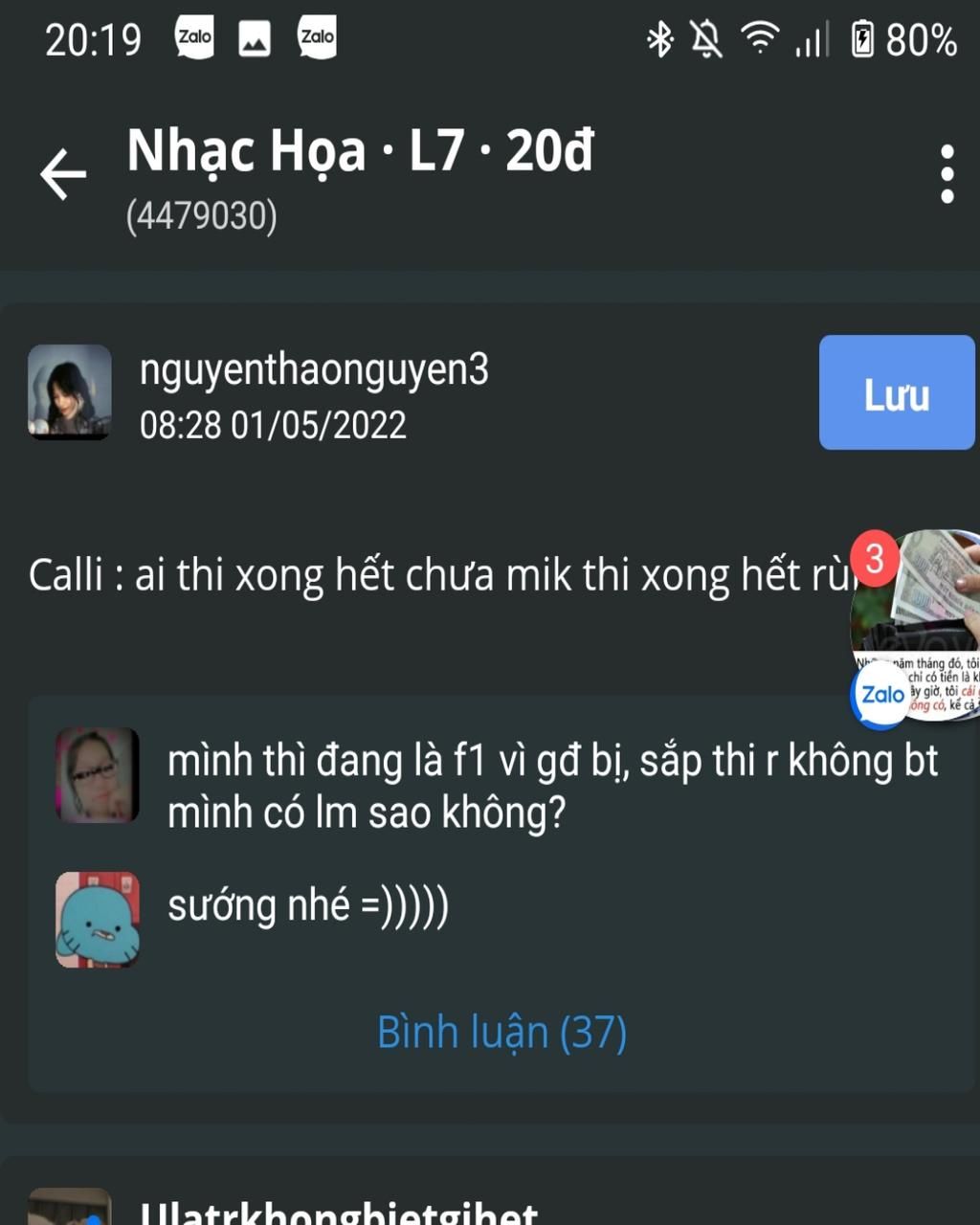The image size is (980, 1225).
Task: Open the blue cartoon avatar of commenter
Action: coord(98,919)
